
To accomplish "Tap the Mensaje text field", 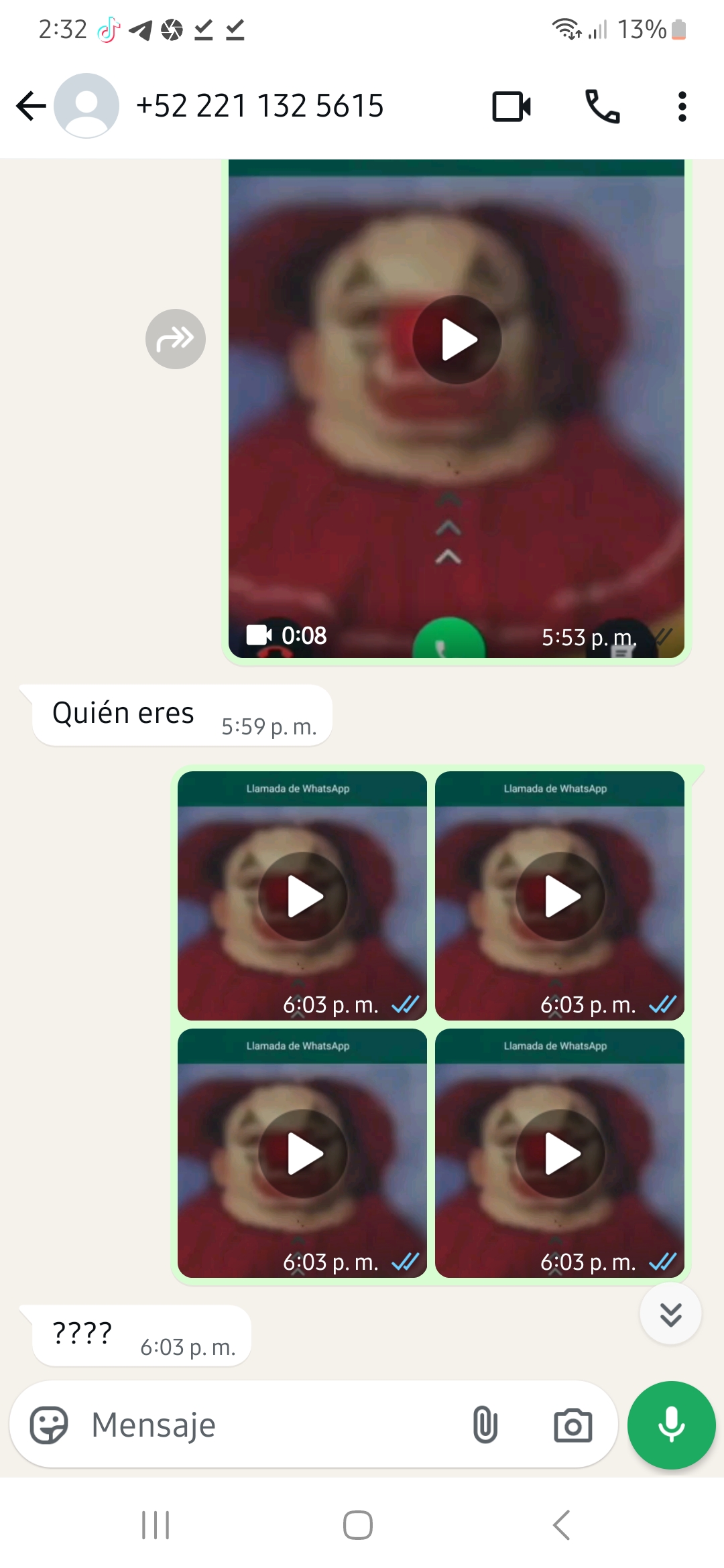I will (x=268, y=1425).
